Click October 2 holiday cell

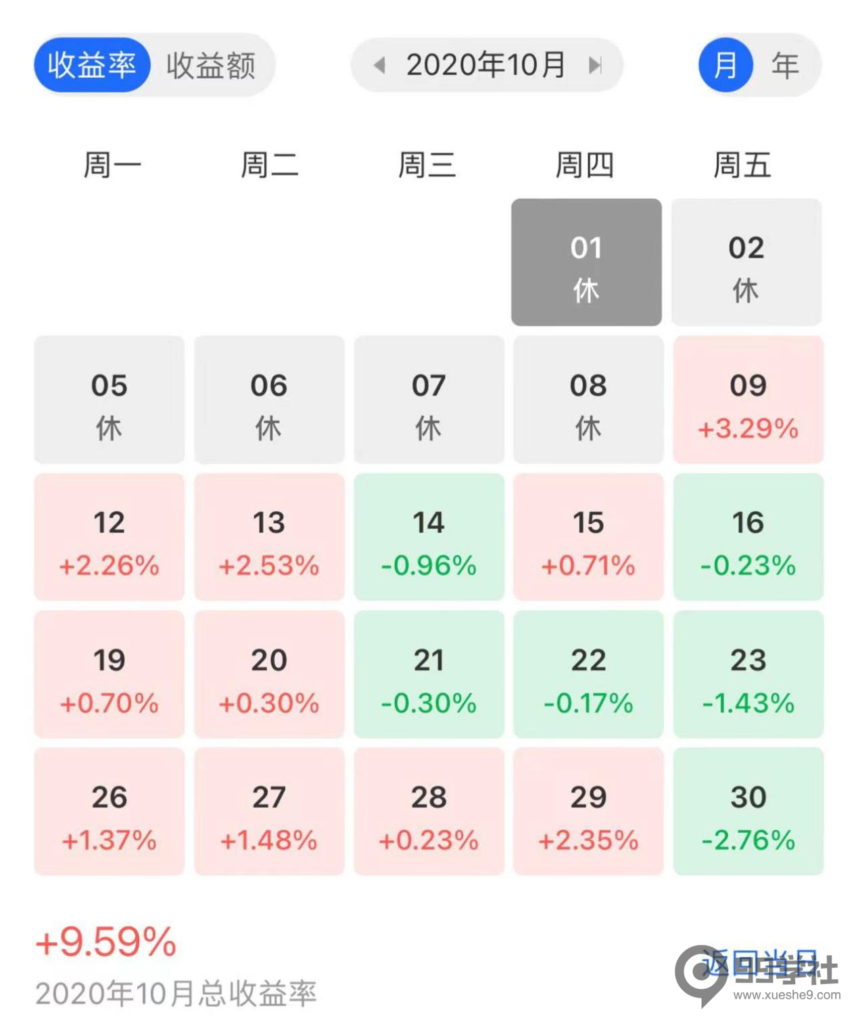[x=747, y=262]
